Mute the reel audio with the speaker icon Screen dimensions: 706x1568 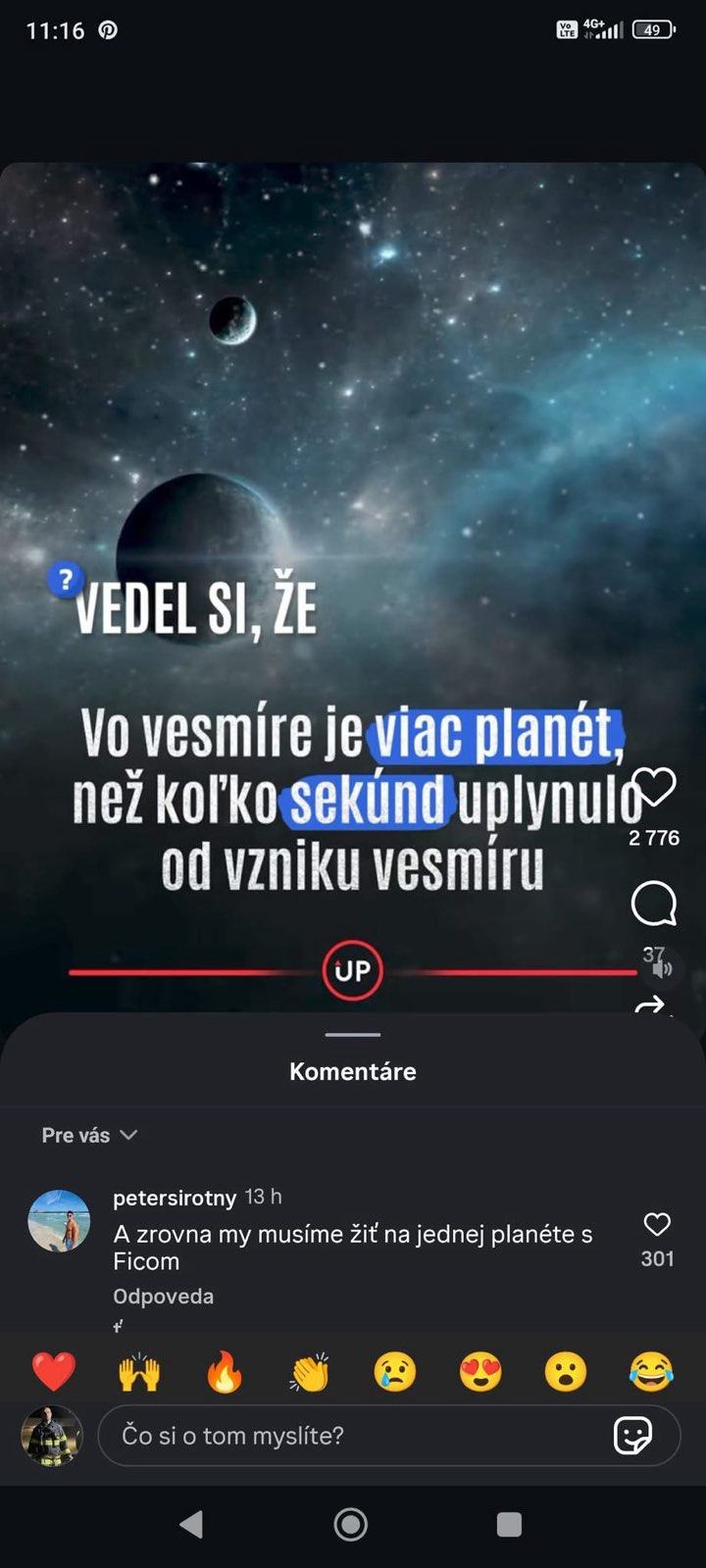click(662, 969)
